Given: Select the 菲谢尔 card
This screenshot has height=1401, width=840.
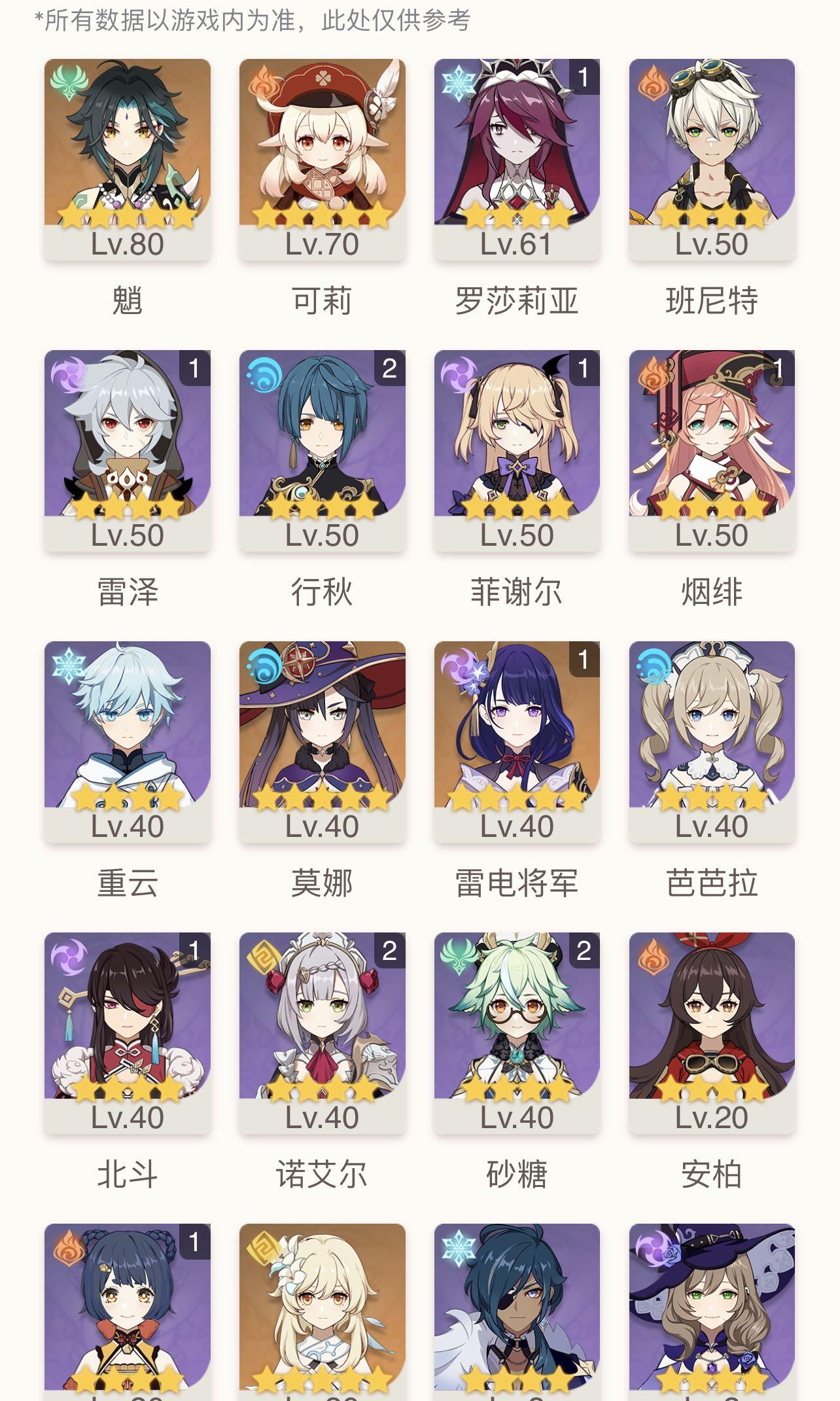Looking at the screenshot, I should point(517,448).
